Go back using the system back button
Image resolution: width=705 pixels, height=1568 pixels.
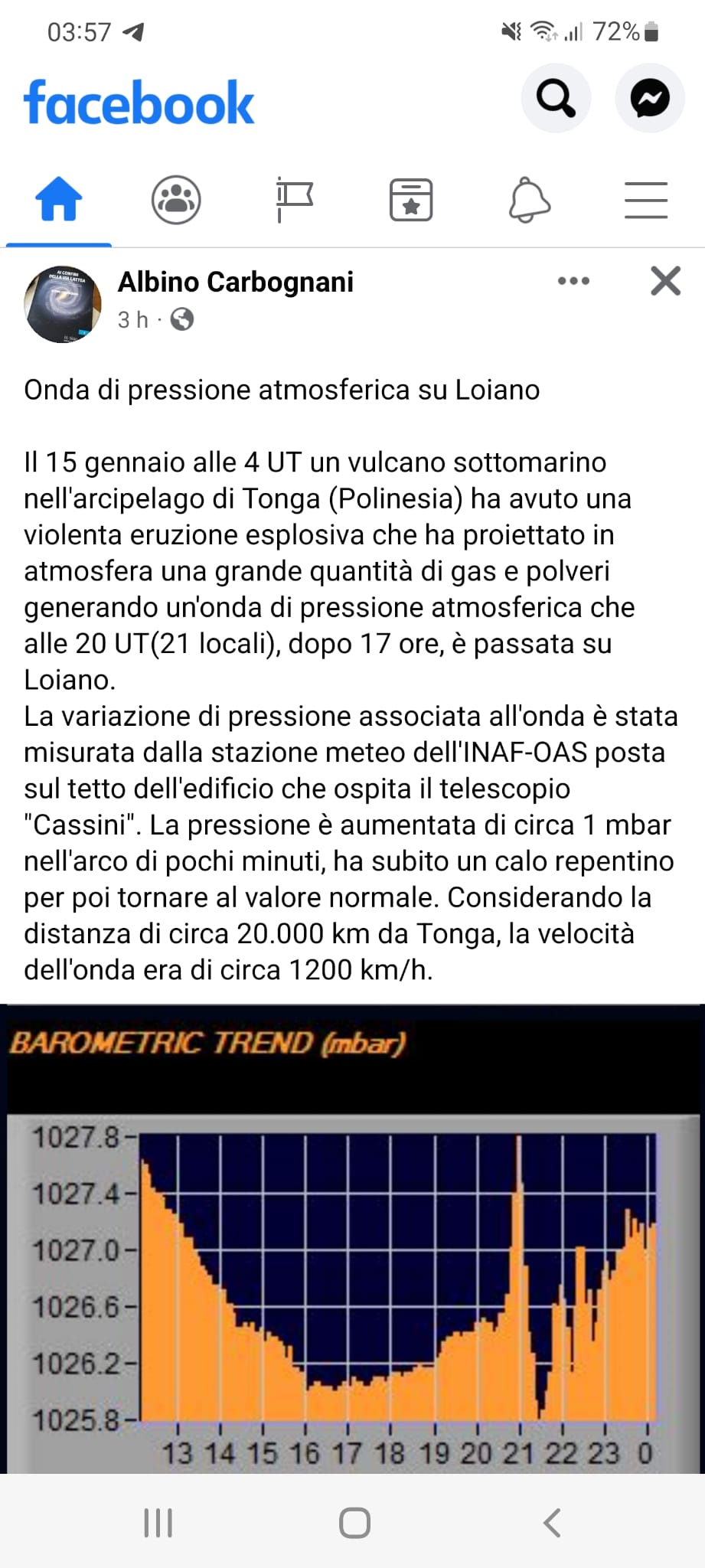point(551,1522)
